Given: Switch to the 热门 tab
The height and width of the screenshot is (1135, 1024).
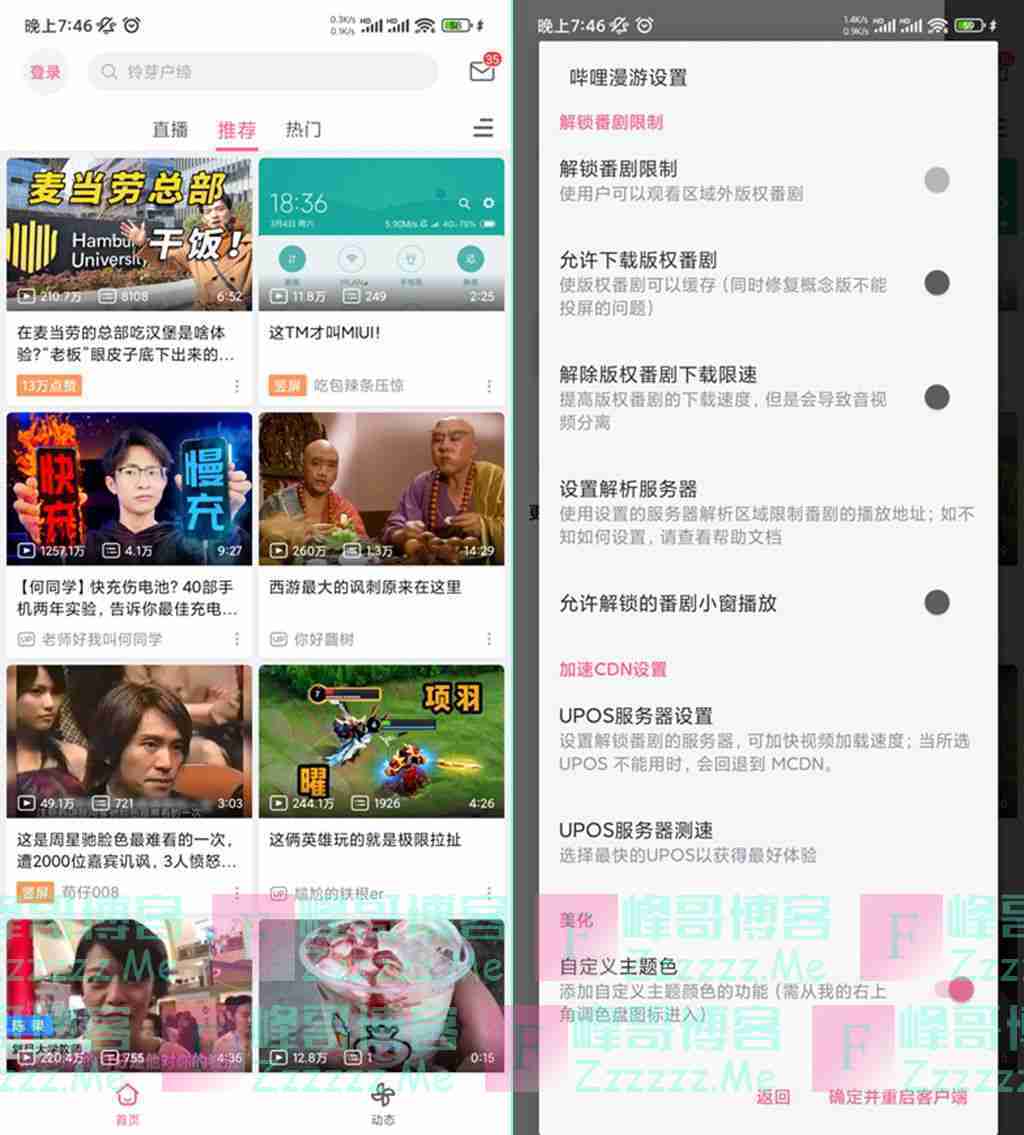Looking at the screenshot, I should coord(303,129).
